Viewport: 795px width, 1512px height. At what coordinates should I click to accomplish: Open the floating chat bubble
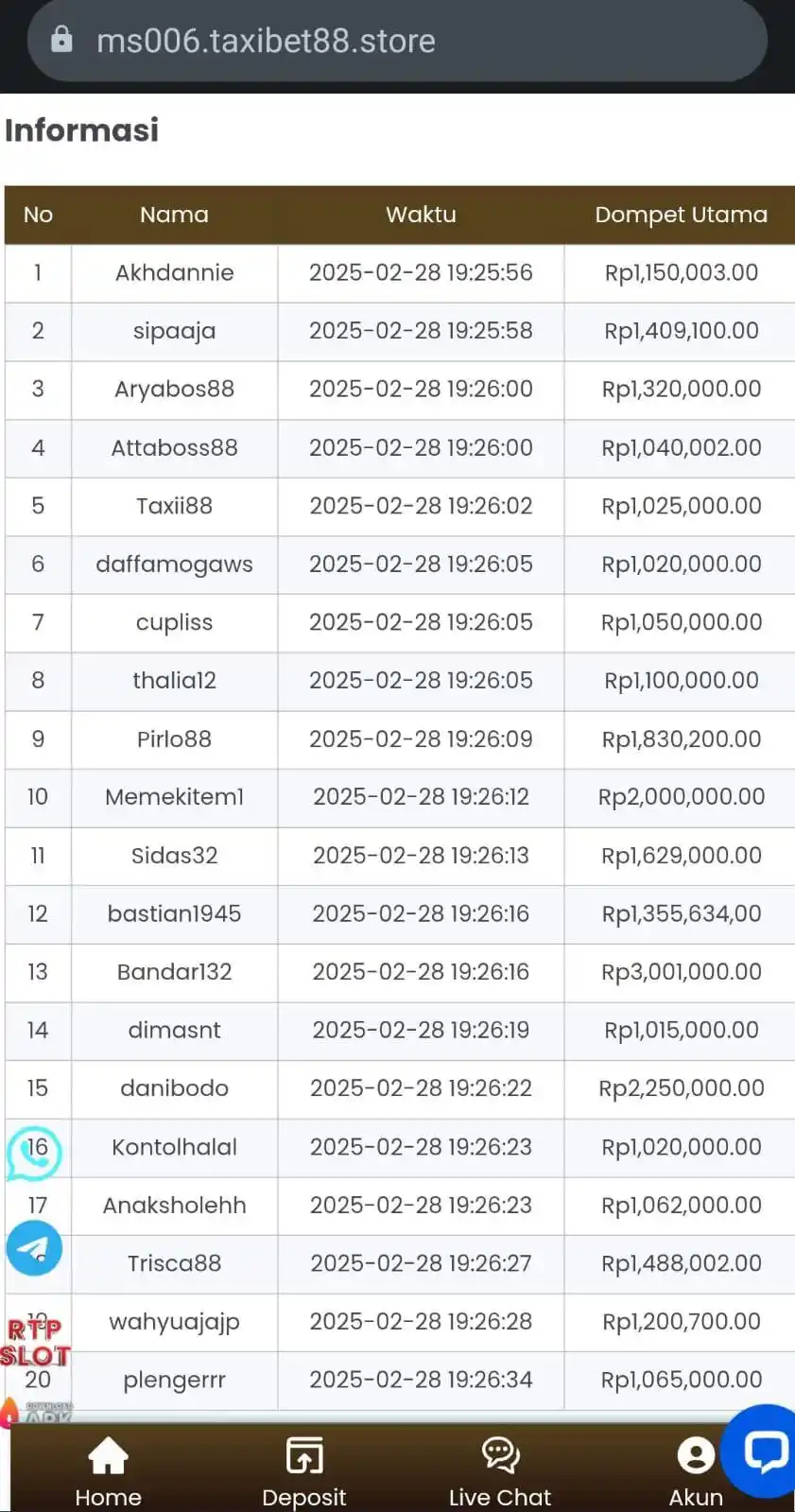coord(762,1451)
